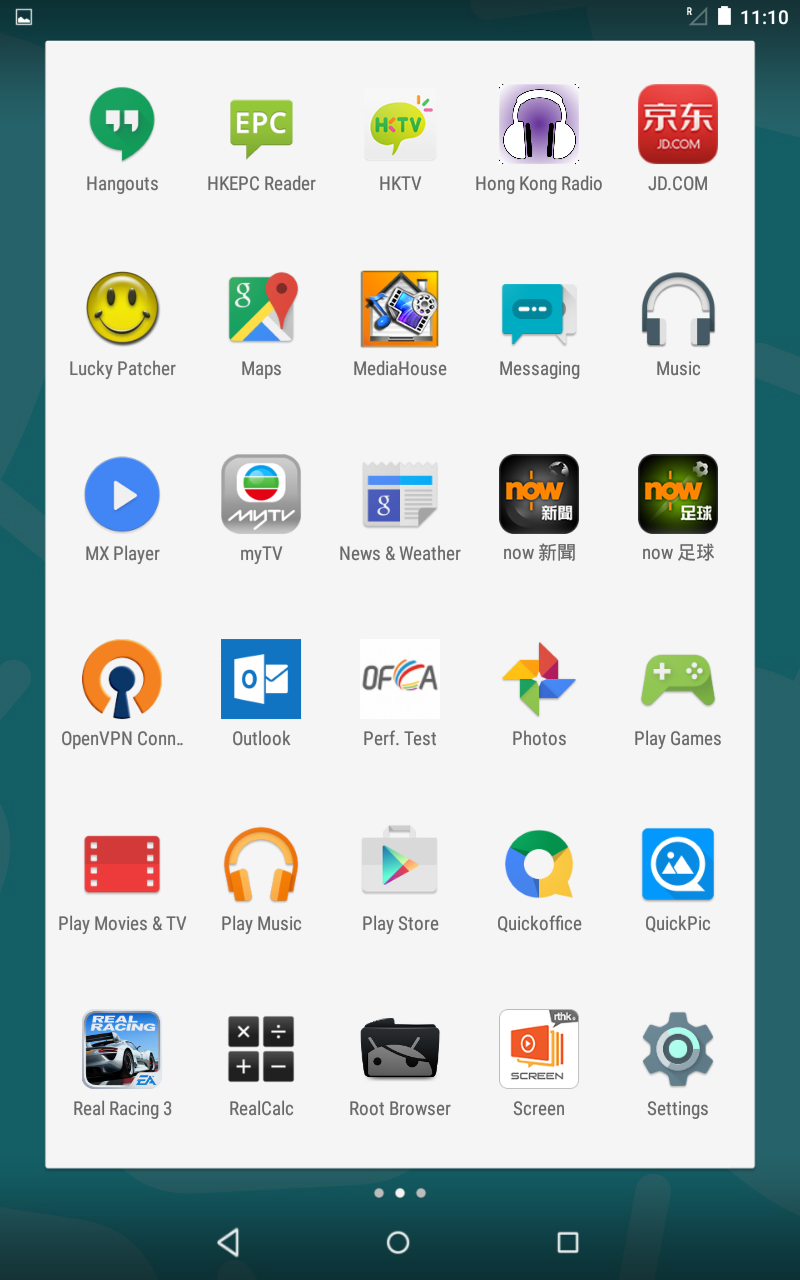The image size is (800, 1280).
Task: Open the Hangouts app
Action: pyautogui.click(x=122, y=125)
